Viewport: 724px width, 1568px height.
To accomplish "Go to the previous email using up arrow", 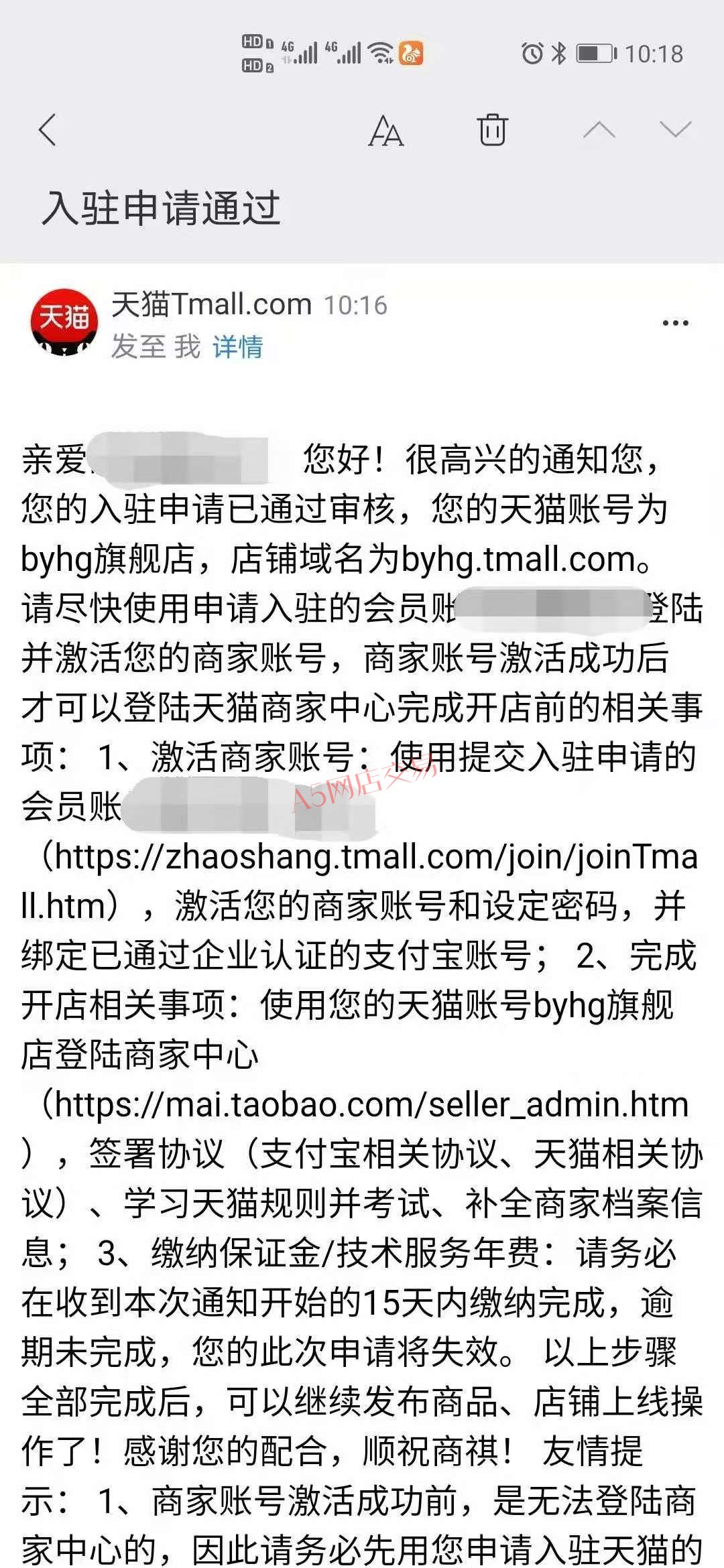I will tap(599, 130).
